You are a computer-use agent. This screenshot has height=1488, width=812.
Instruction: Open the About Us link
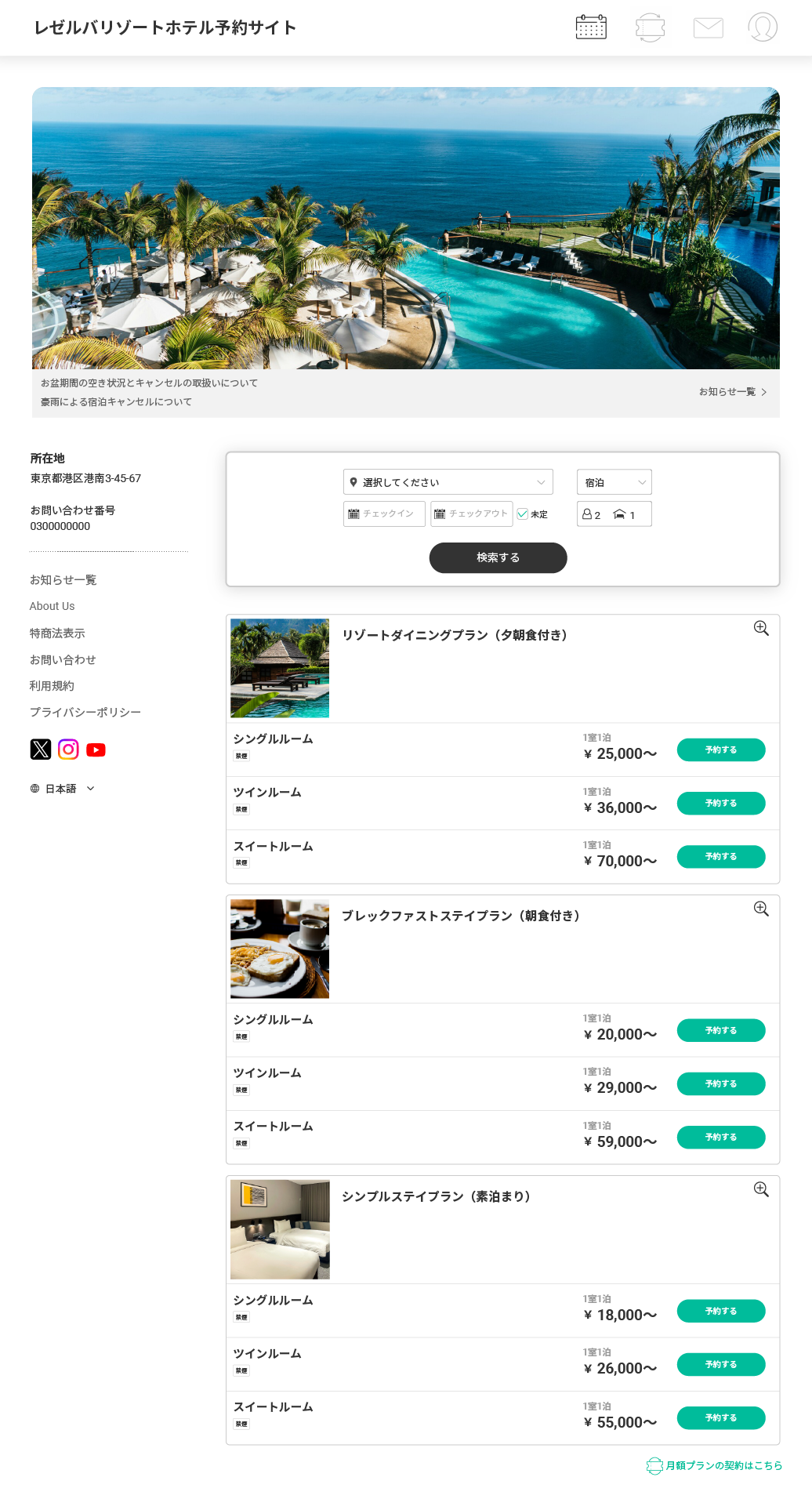[53, 606]
